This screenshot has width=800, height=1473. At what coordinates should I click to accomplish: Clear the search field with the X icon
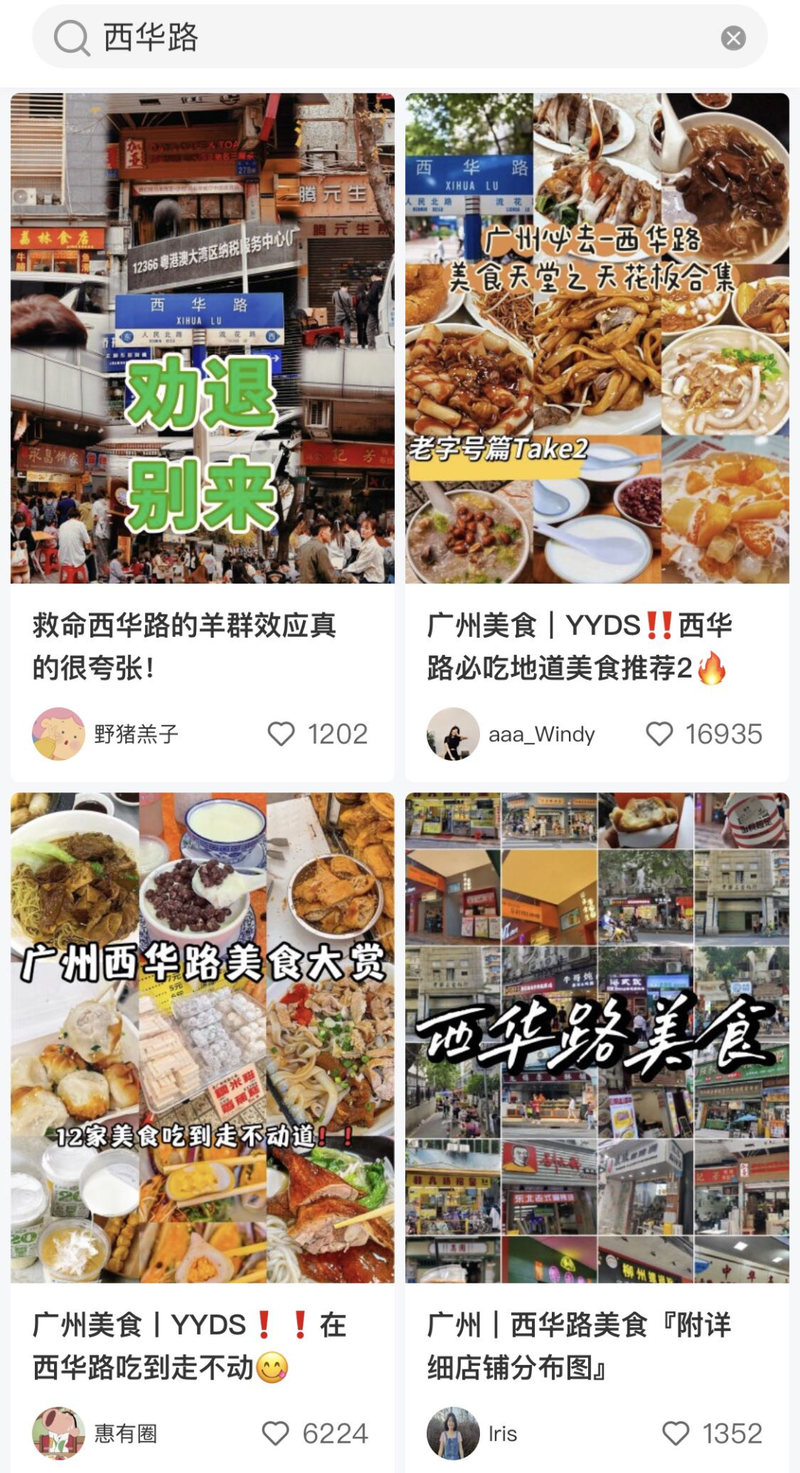click(733, 36)
